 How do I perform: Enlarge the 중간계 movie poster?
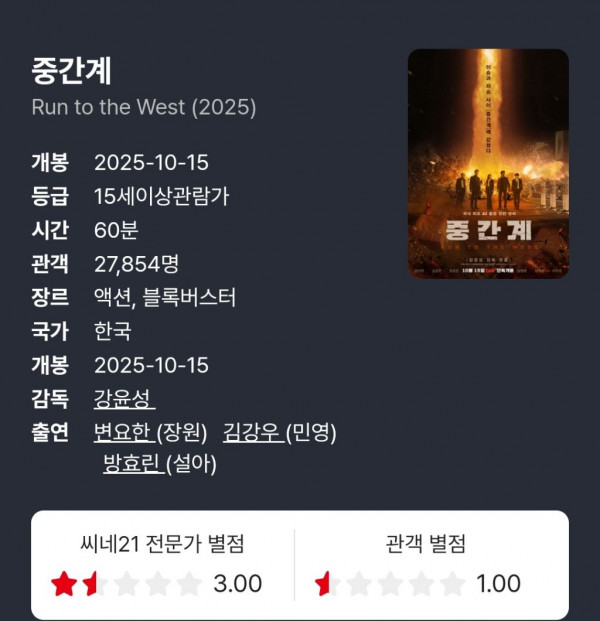pos(487,163)
